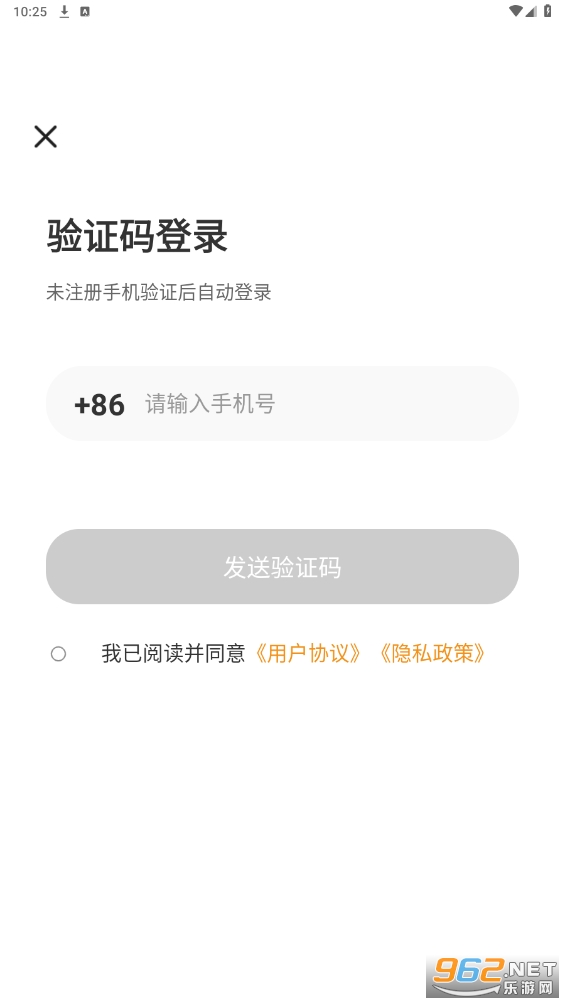The width and height of the screenshot is (565, 1004).
Task: Close the verification code login page
Action: [x=45, y=136]
